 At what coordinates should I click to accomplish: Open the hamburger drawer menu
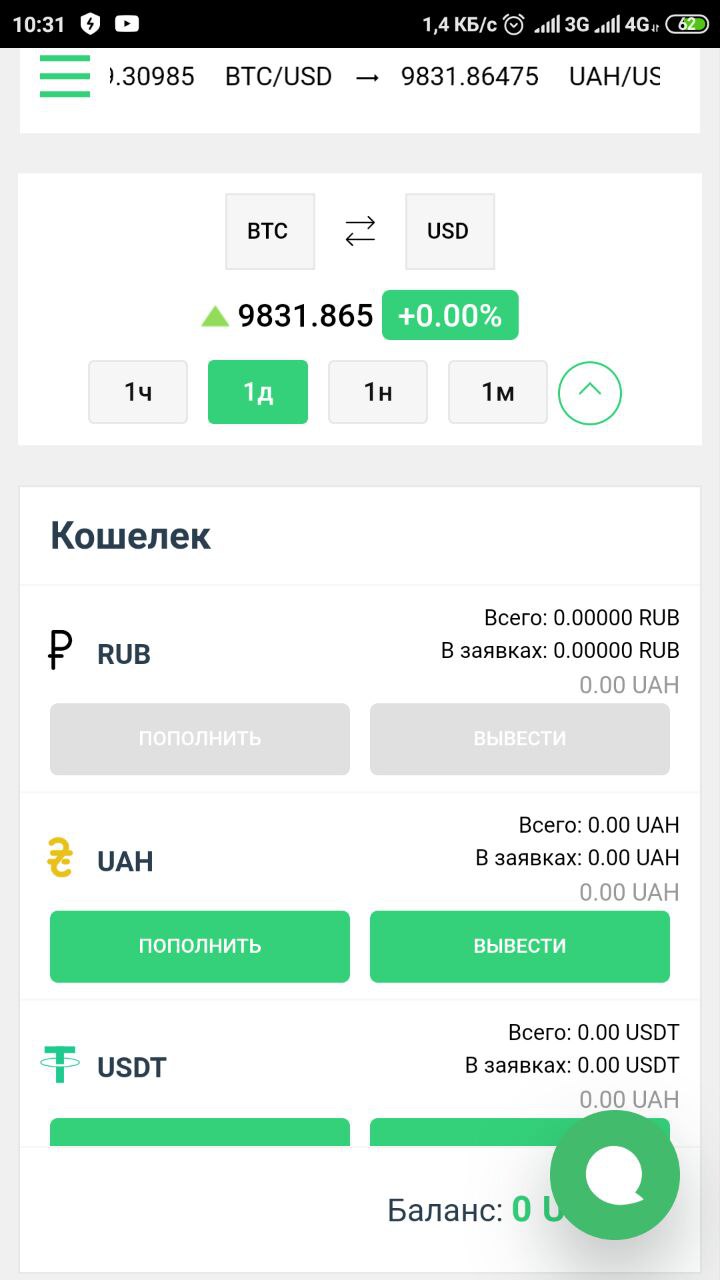[x=65, y=75]
